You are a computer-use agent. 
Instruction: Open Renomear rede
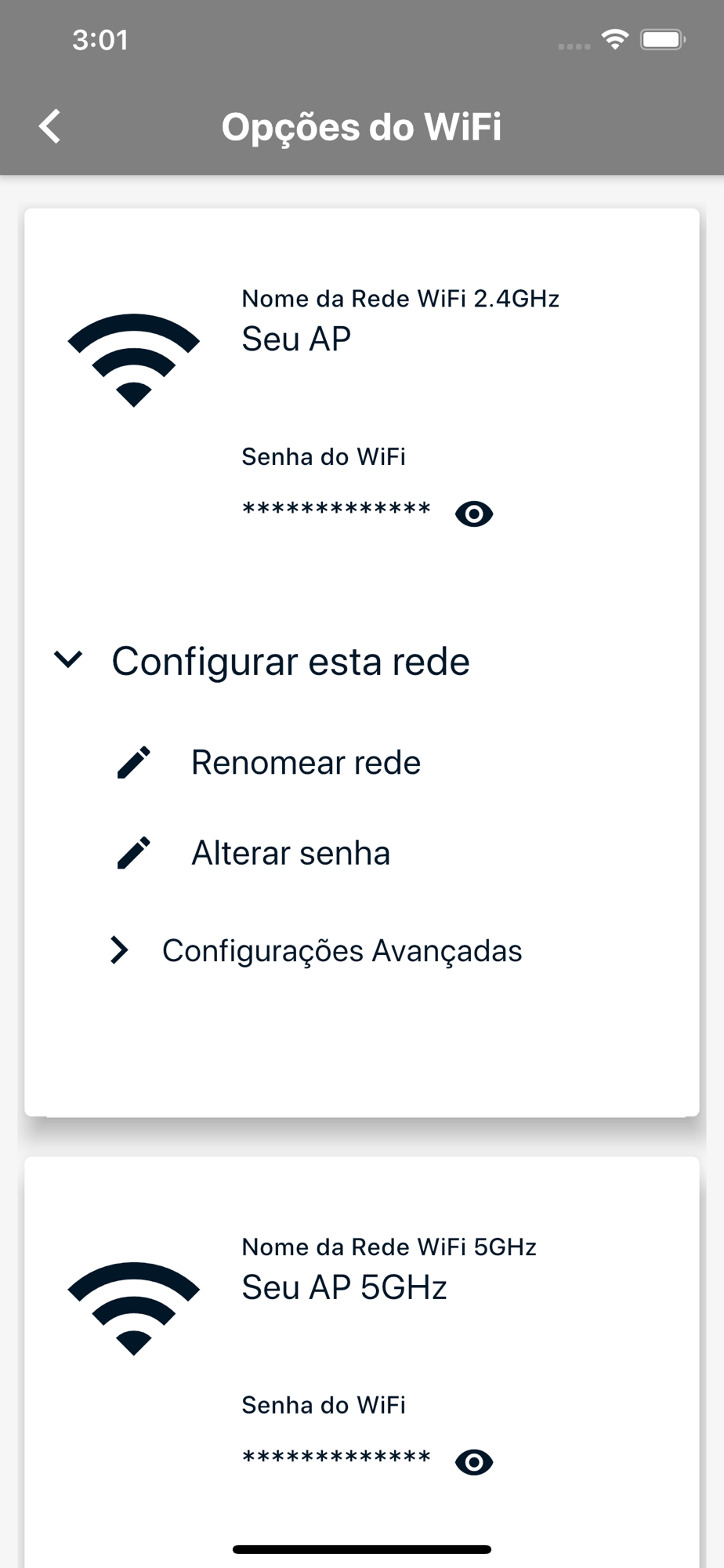coord(270,762)
